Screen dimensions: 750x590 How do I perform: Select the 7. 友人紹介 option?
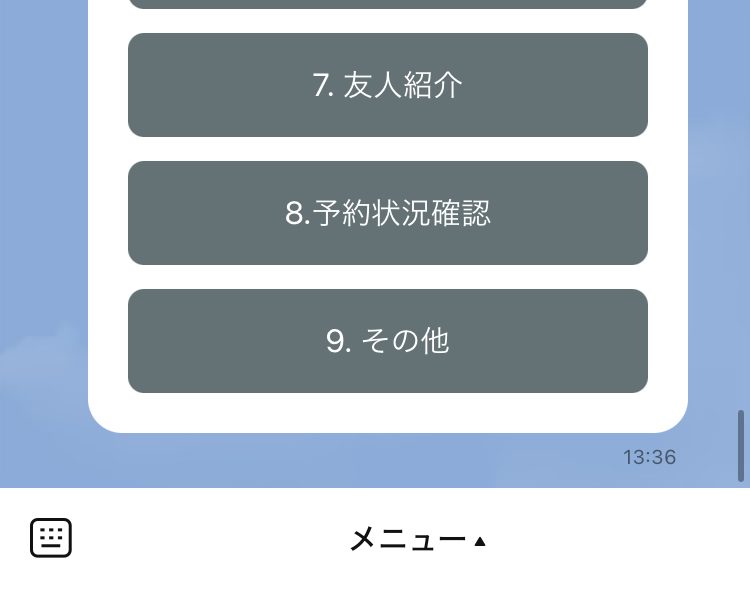pyautogui.click(x=388, y=85)
